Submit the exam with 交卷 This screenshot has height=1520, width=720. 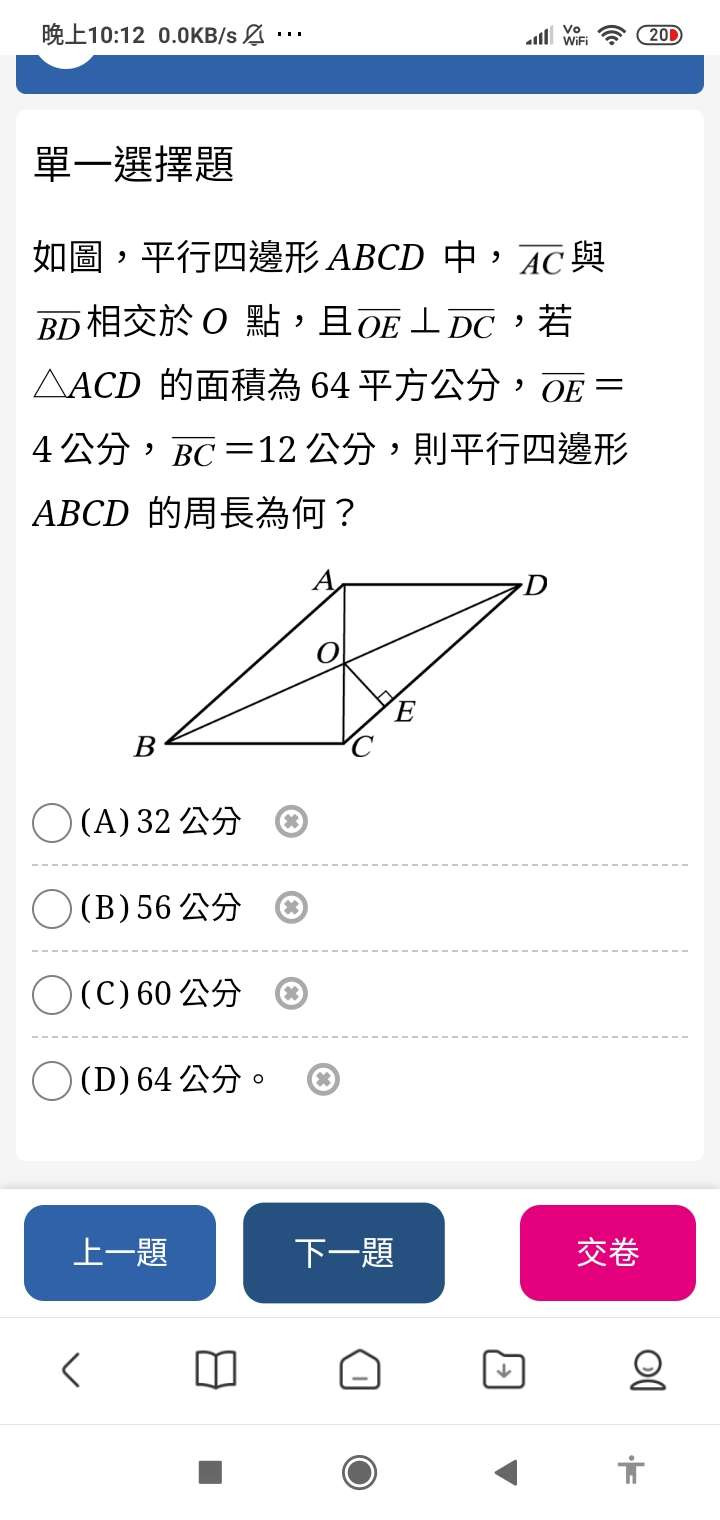[607, 1253]
